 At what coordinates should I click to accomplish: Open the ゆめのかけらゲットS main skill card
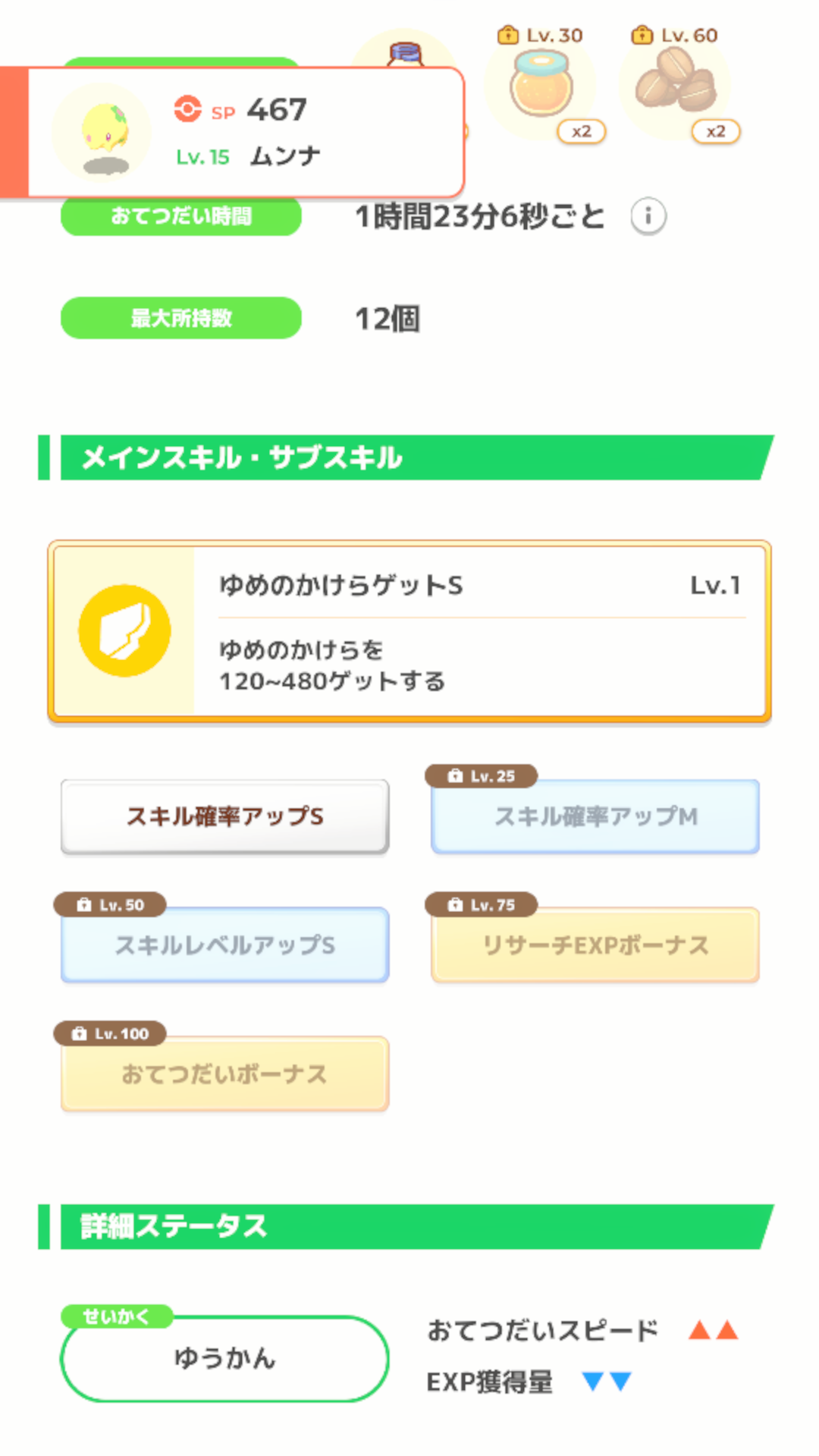click(409, 631)
